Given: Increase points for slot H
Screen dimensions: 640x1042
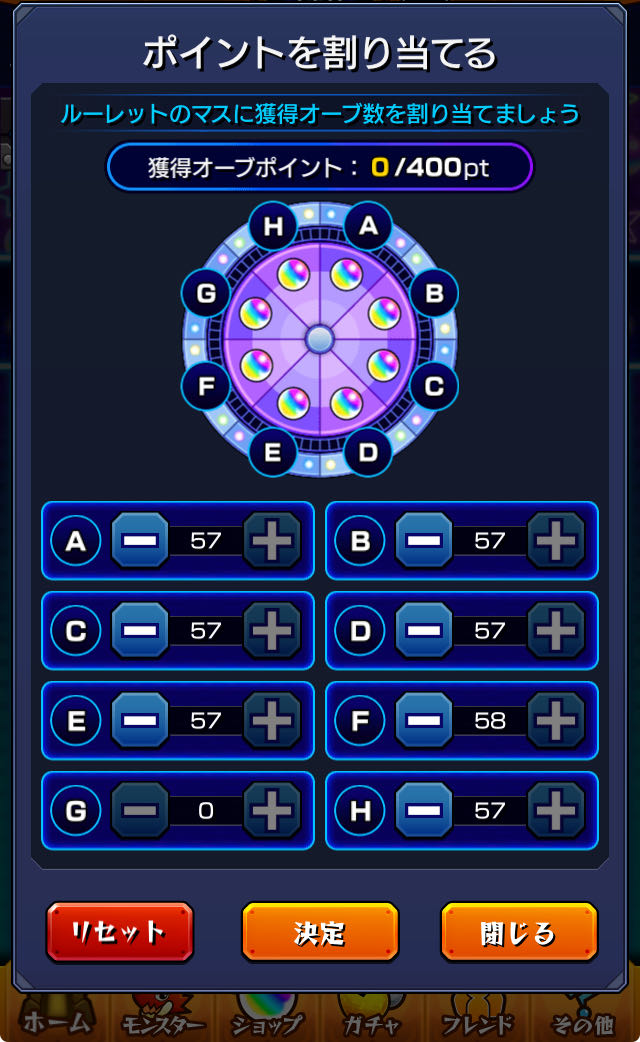Looking at the screenshot, I should tap(556, 811).
